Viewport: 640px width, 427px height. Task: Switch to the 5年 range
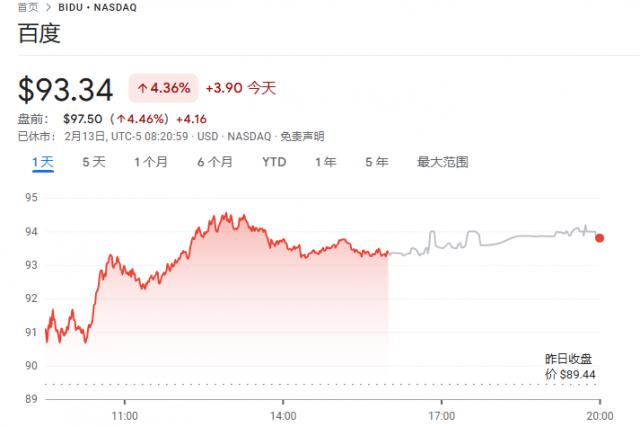tap(377, 161)
